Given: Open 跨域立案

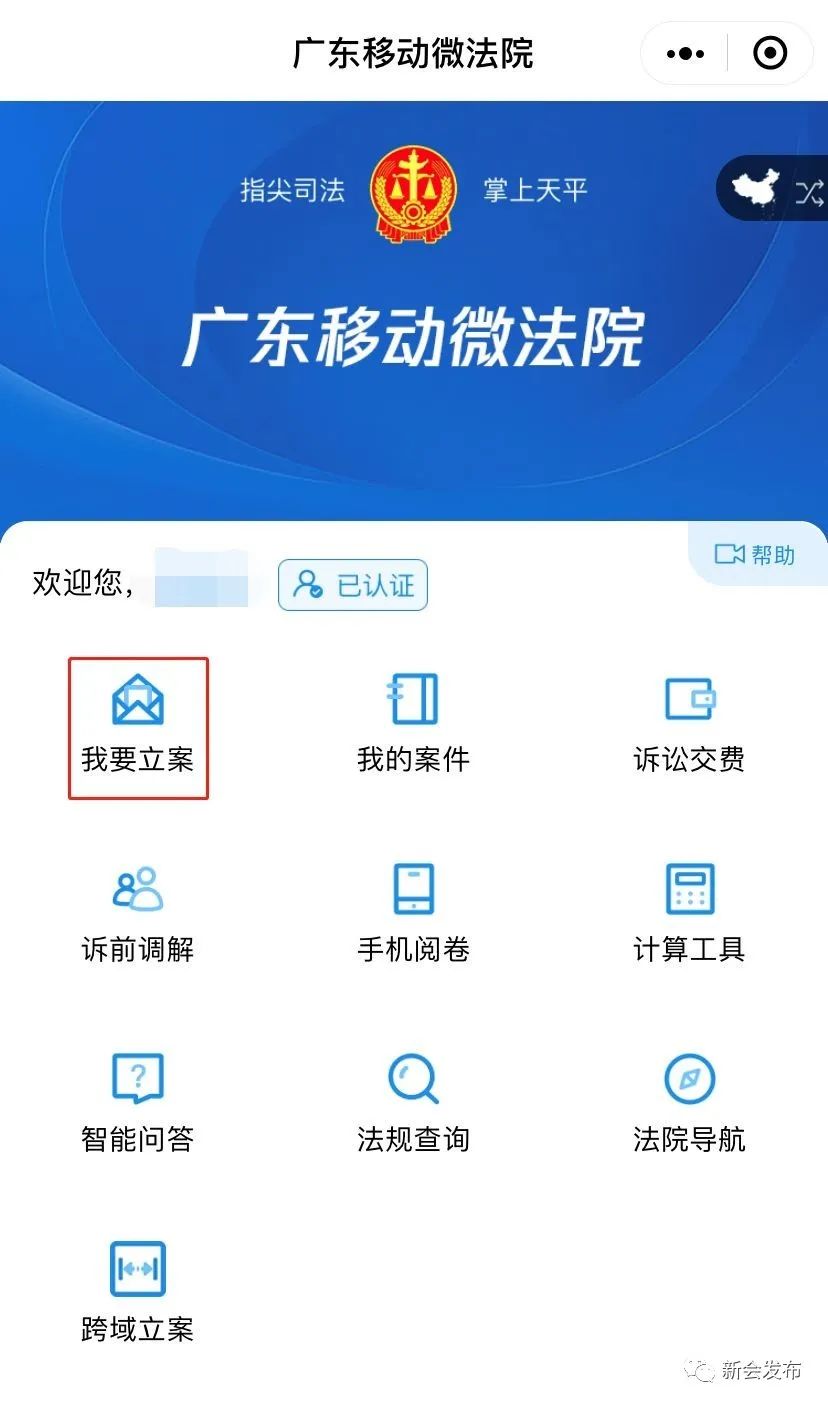Looking at the screenshot, I should tap(138, 1294).
